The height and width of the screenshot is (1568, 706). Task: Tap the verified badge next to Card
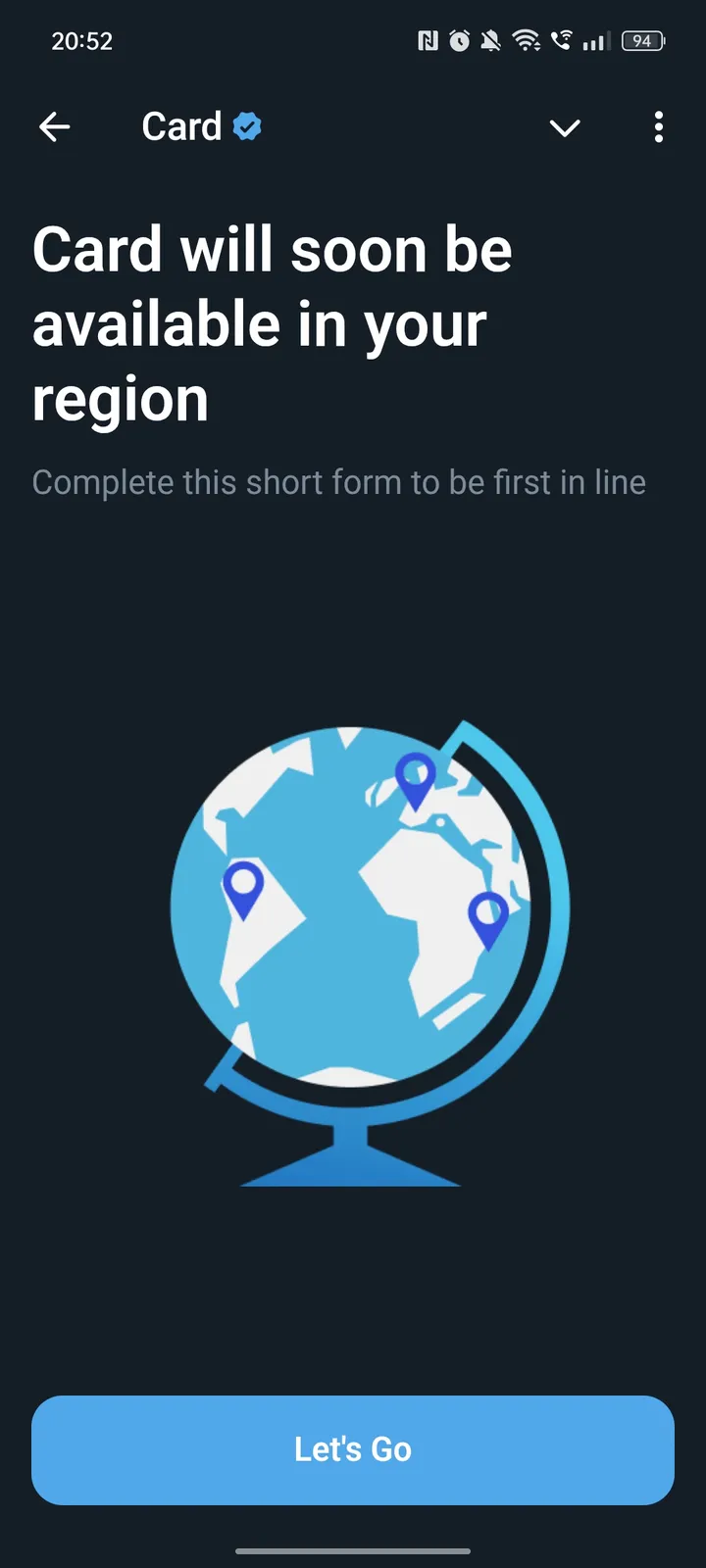click(245, 125)
